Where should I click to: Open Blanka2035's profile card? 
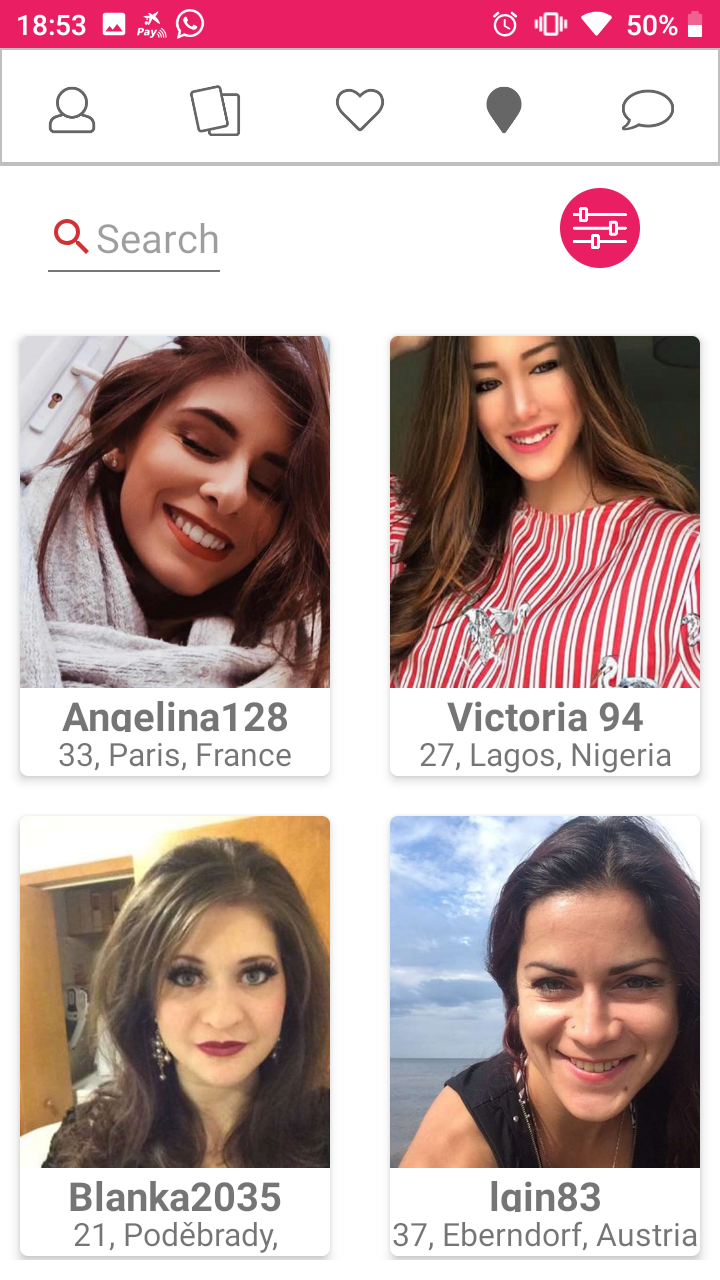coord(175,1036)
